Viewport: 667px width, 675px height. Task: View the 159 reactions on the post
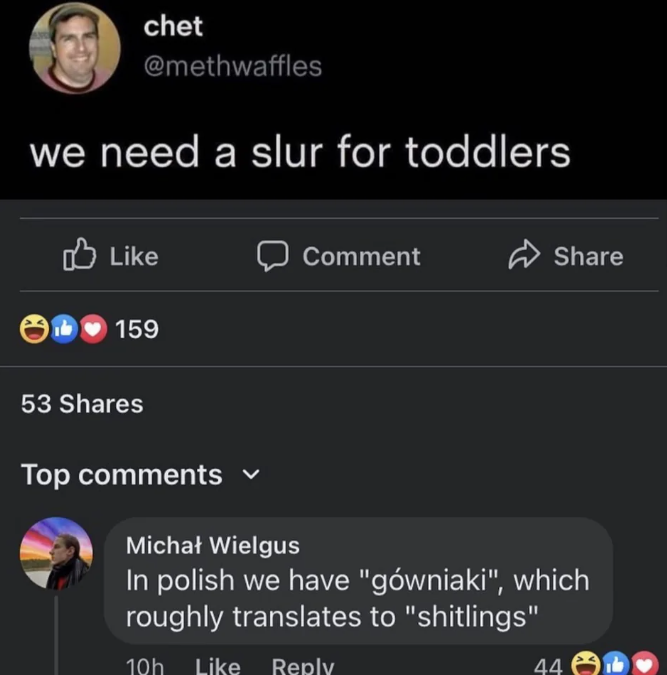coord(90,328)
